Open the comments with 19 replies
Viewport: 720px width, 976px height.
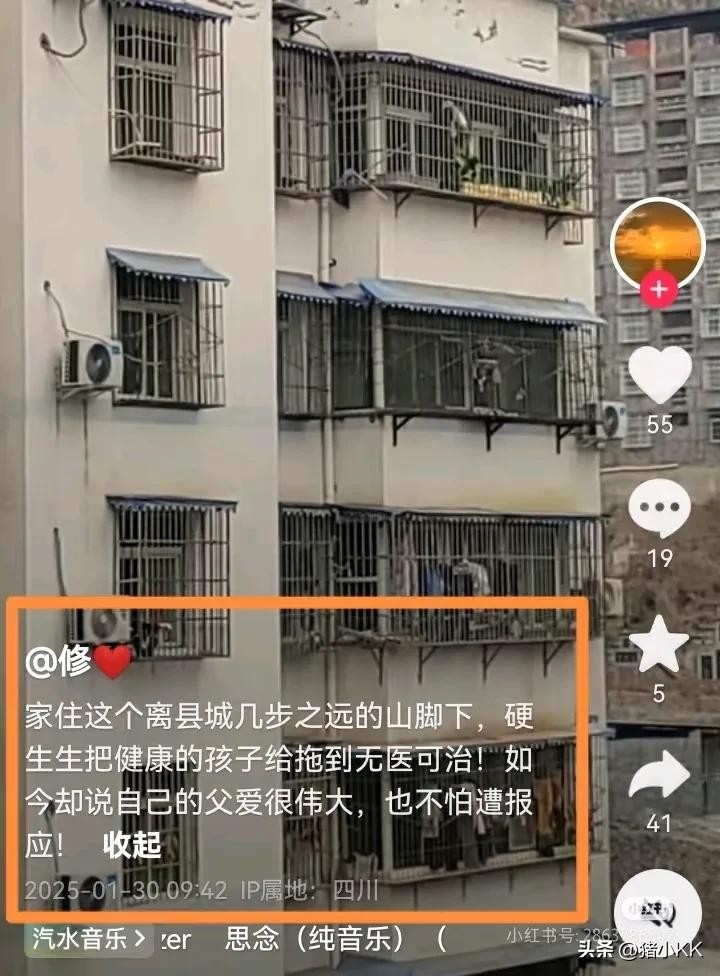[x=659, y=508]
